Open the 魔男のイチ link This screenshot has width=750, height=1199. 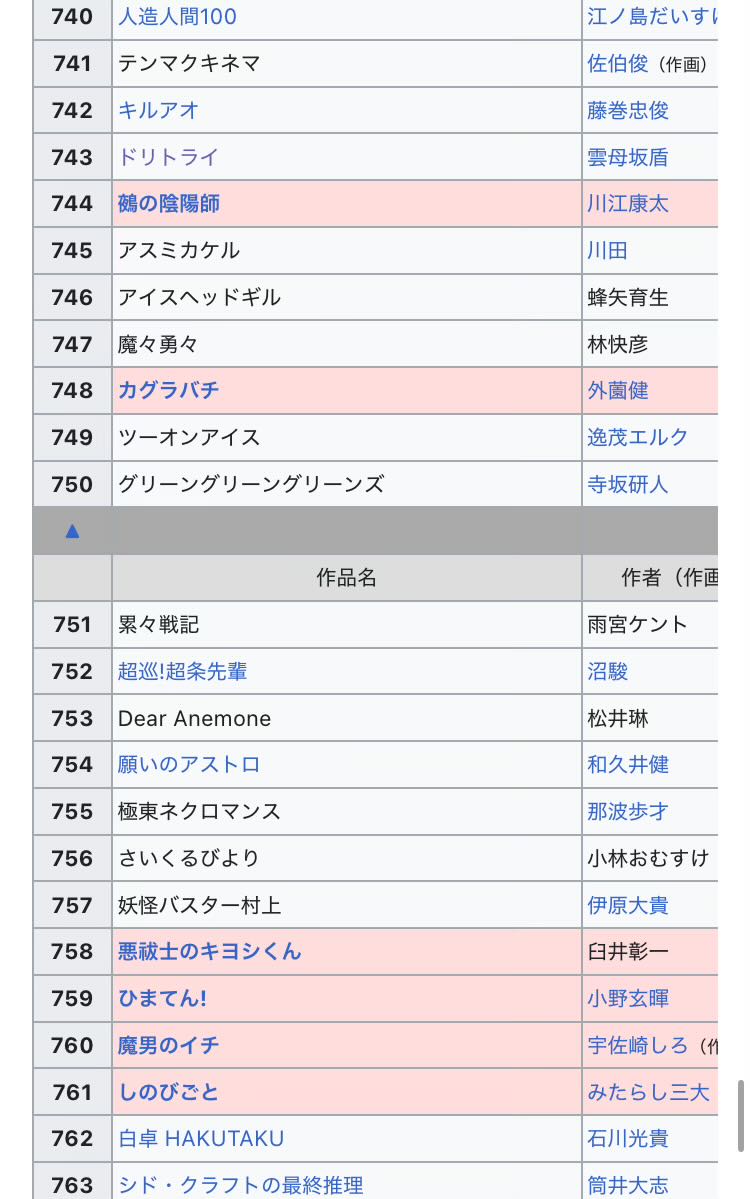pos(168,1045)
